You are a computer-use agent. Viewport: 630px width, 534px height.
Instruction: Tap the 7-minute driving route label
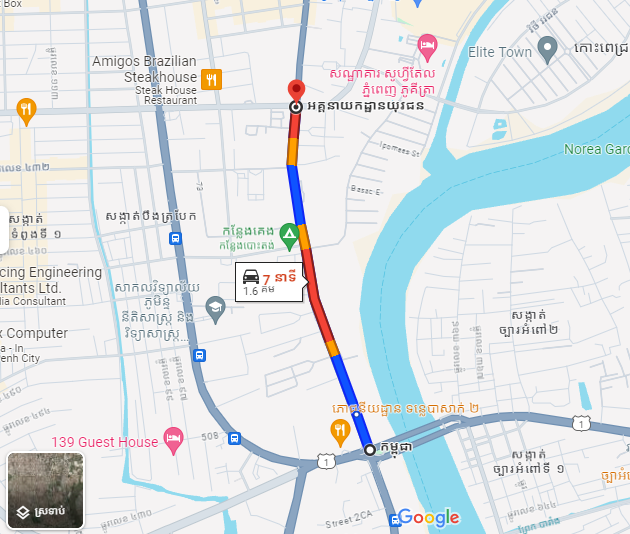269,281
